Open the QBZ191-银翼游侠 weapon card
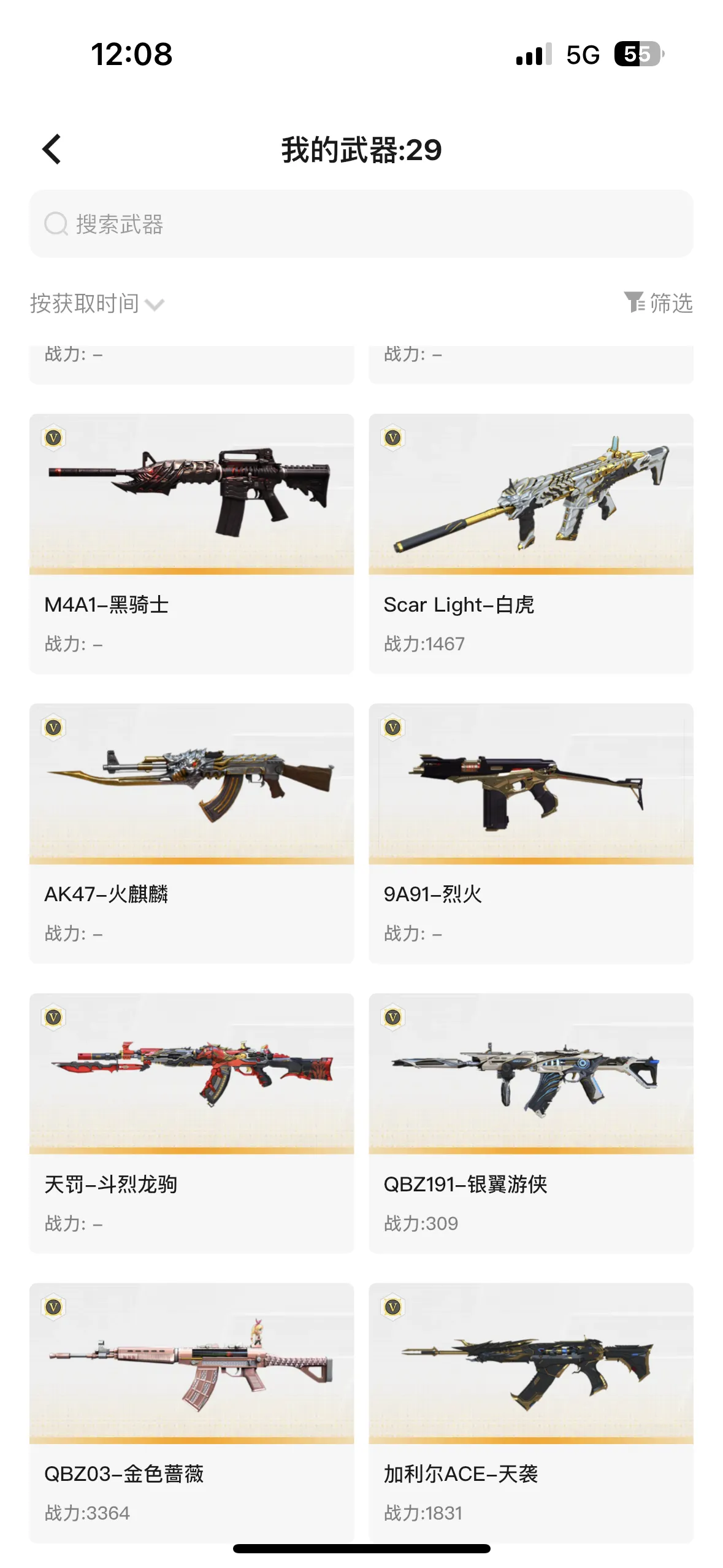 point(531,1123)
